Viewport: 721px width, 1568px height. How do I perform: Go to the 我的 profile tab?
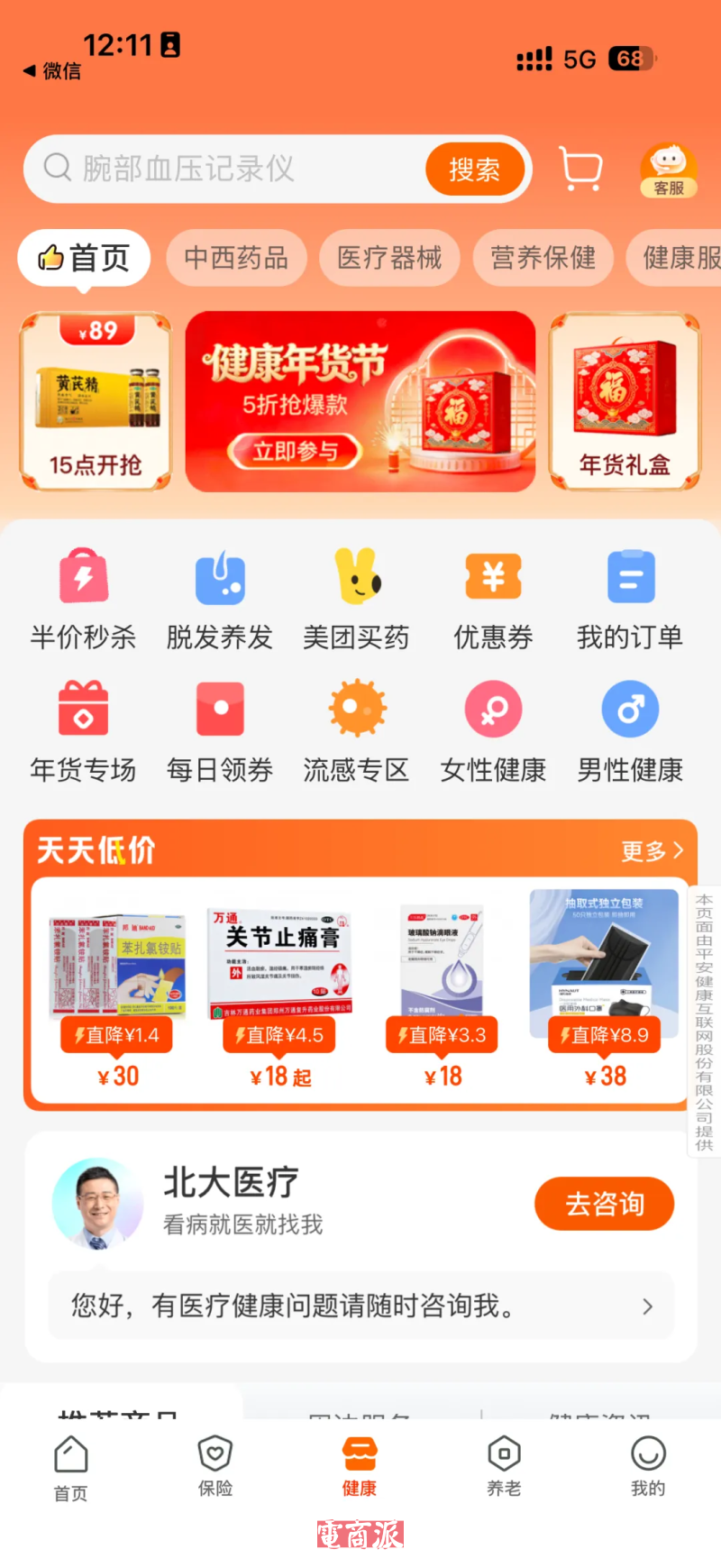point(648,1466)
